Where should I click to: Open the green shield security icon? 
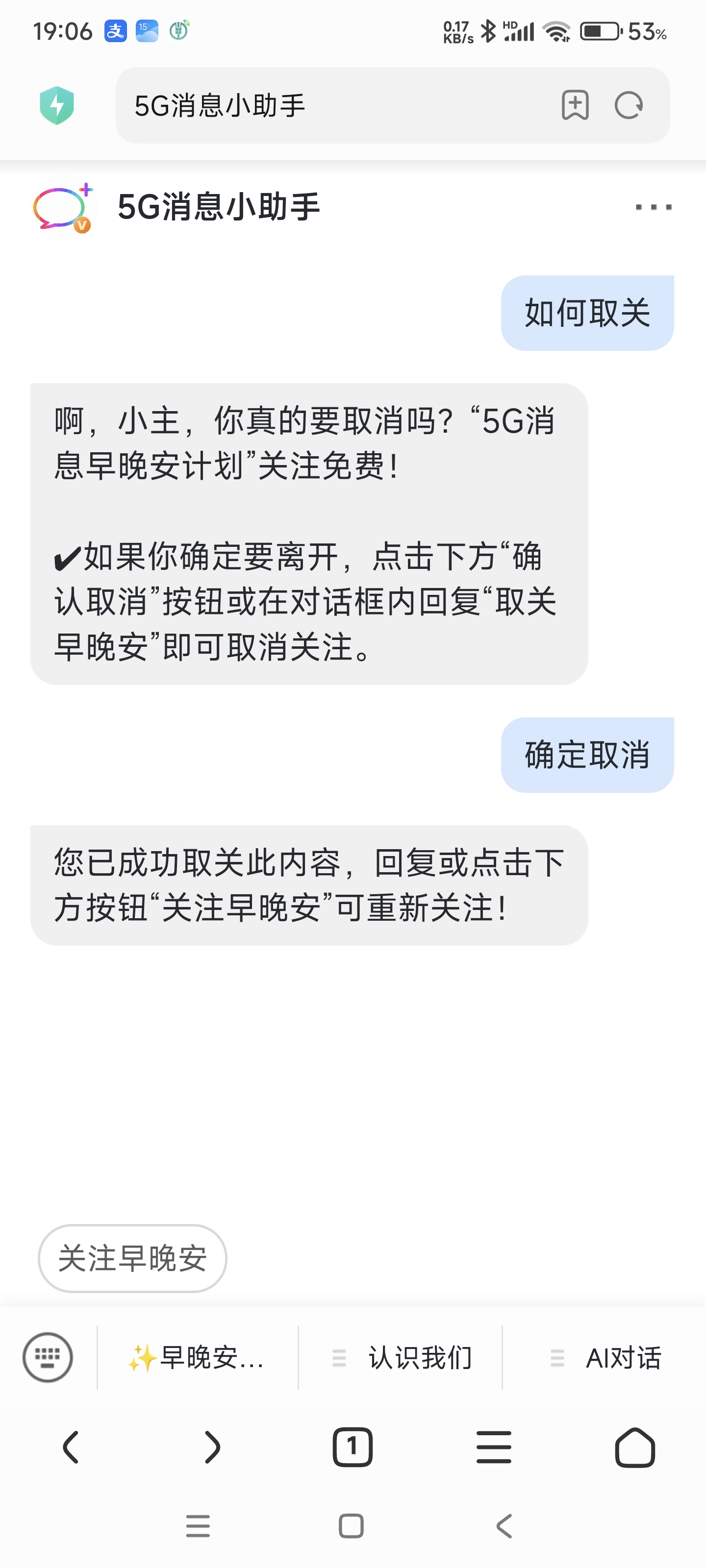(x=57, y=105)
